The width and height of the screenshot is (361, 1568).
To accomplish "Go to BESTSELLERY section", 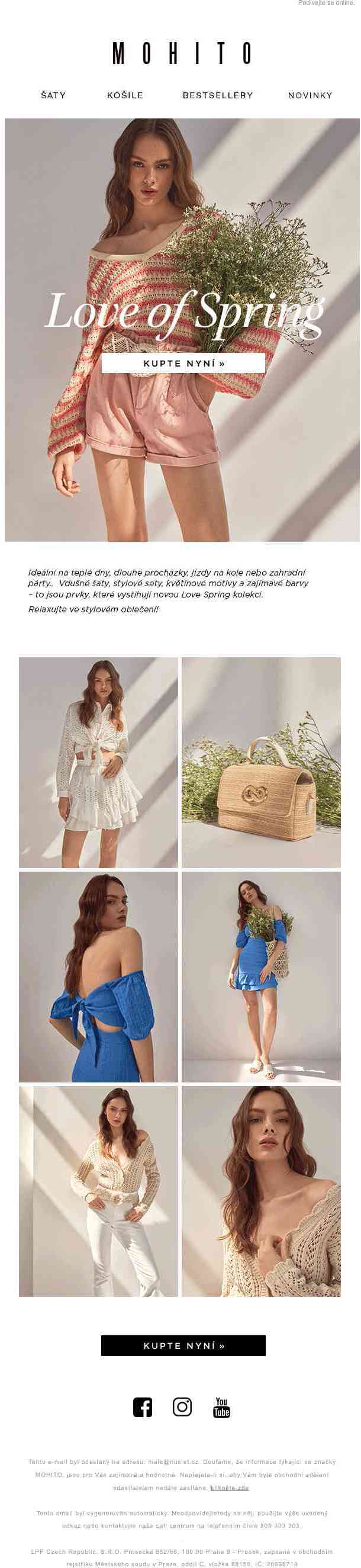I will click(x=217, y=95).
